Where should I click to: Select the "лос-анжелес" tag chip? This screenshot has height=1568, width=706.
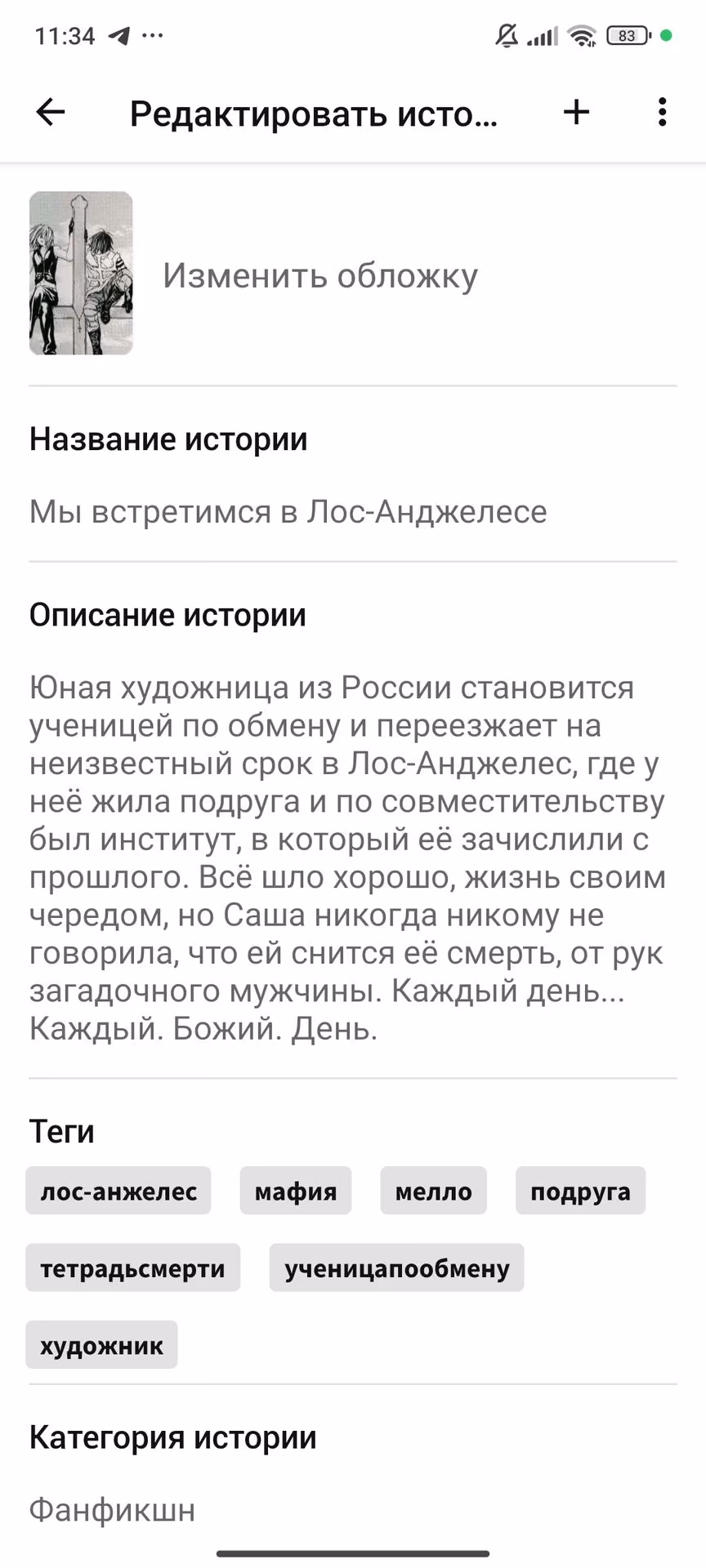click(118, 1191)
